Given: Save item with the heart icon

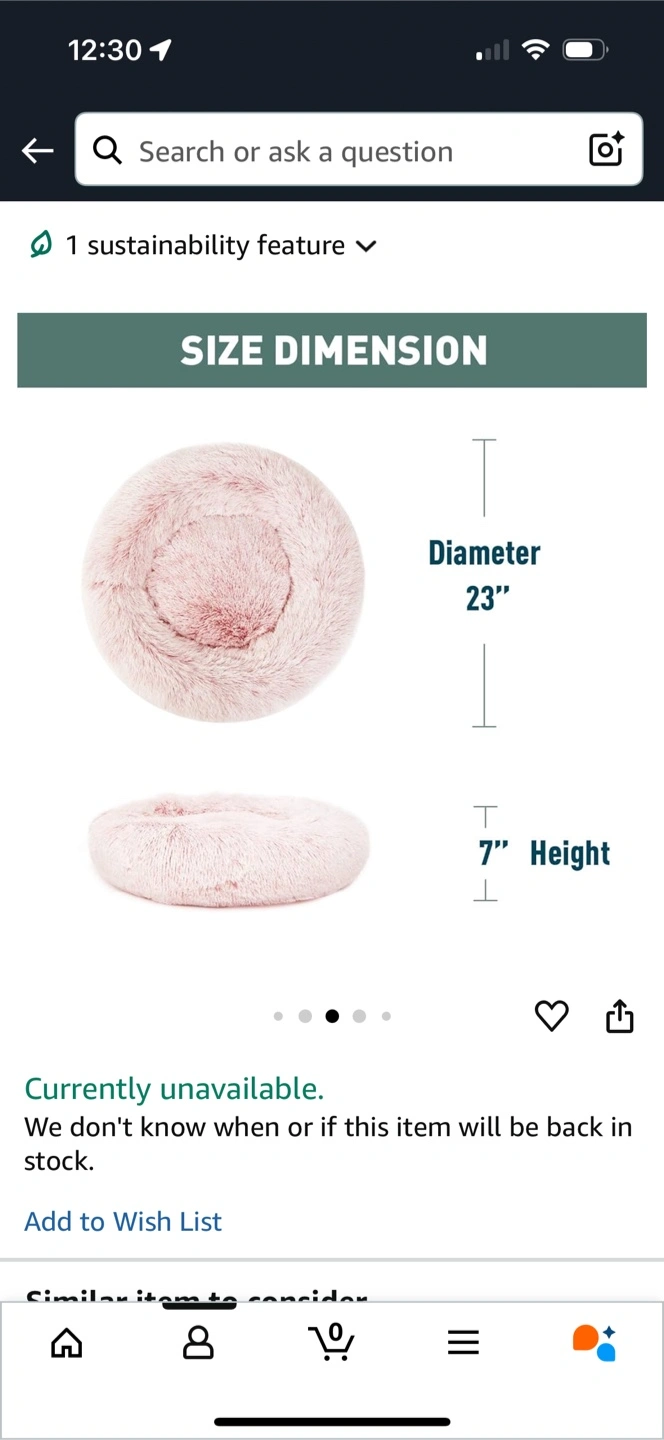Looking at the screenshot, I should [552, 1016].
